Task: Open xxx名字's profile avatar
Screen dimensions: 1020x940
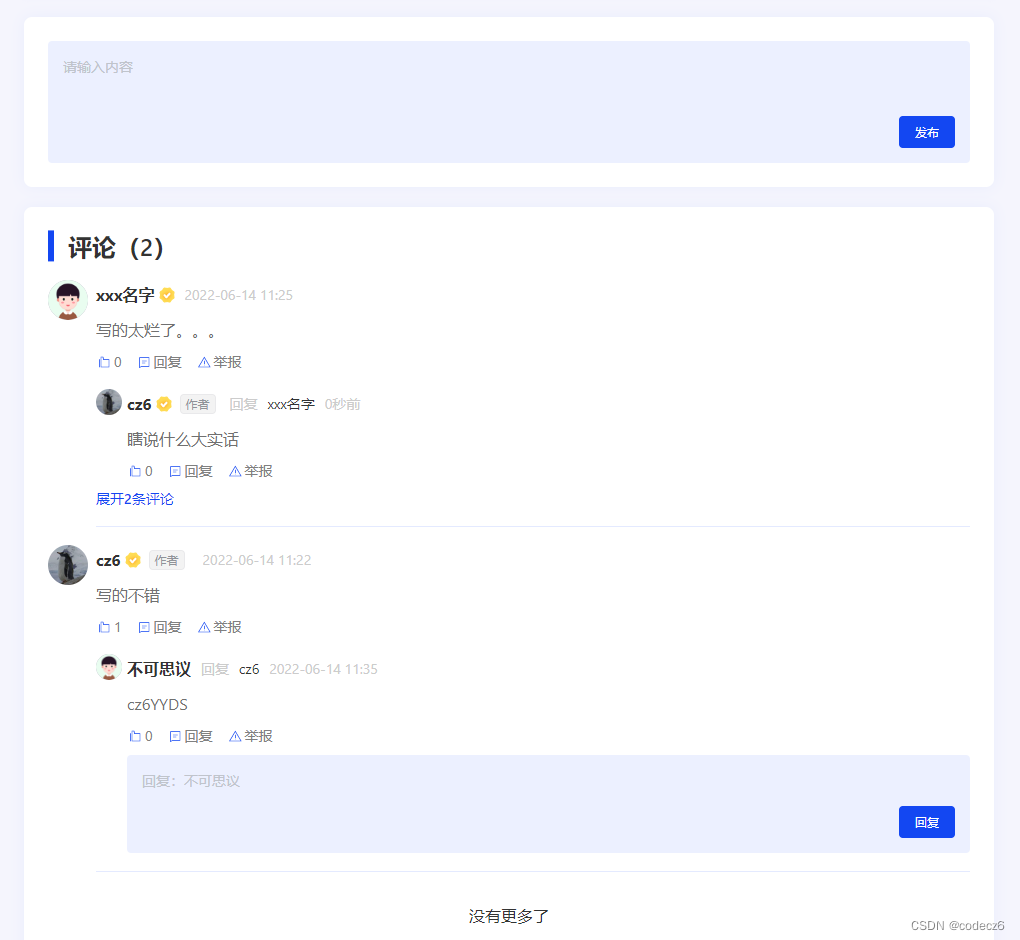Action: tap(68, 300)
